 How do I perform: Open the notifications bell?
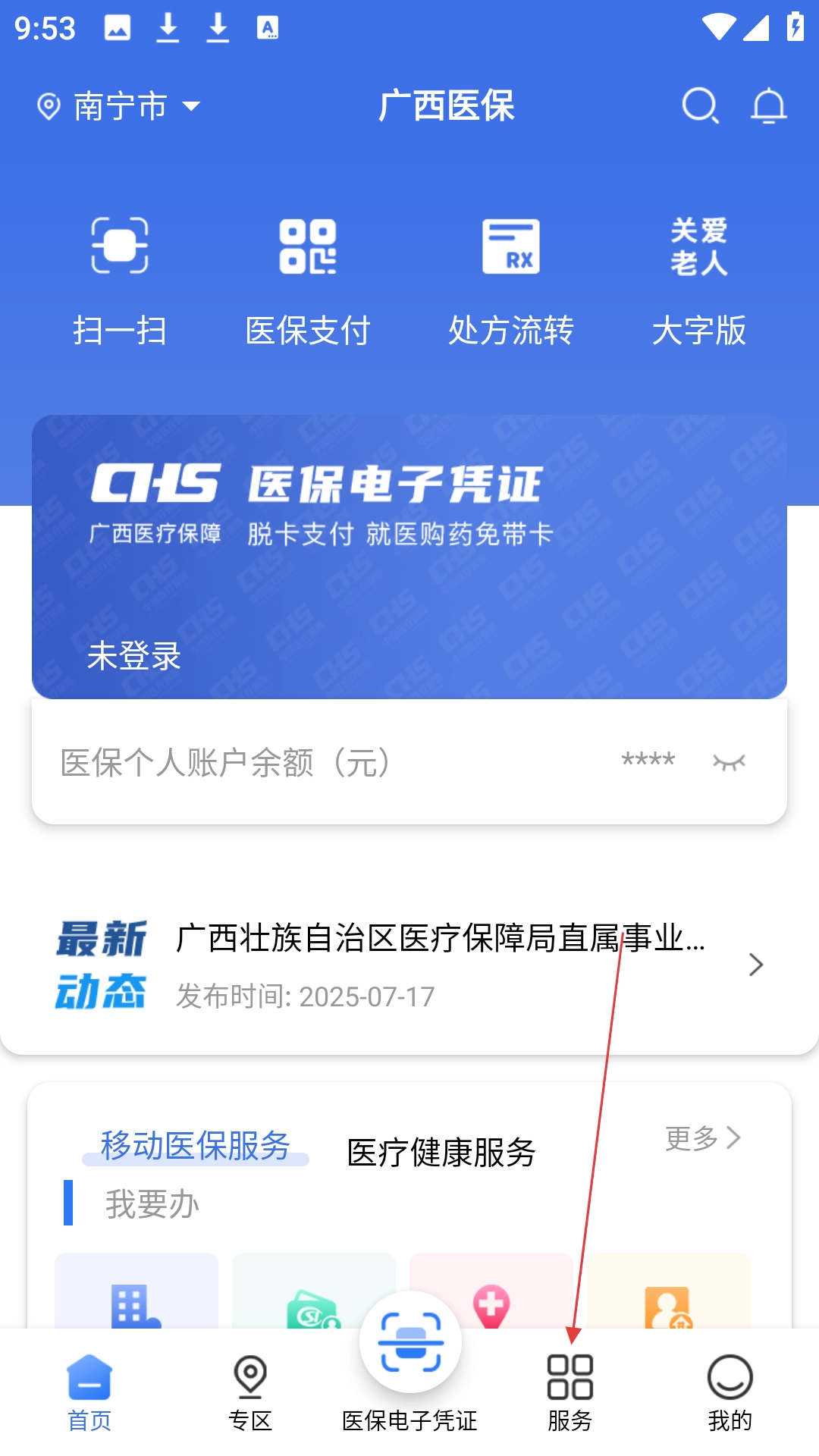point(768,105)
